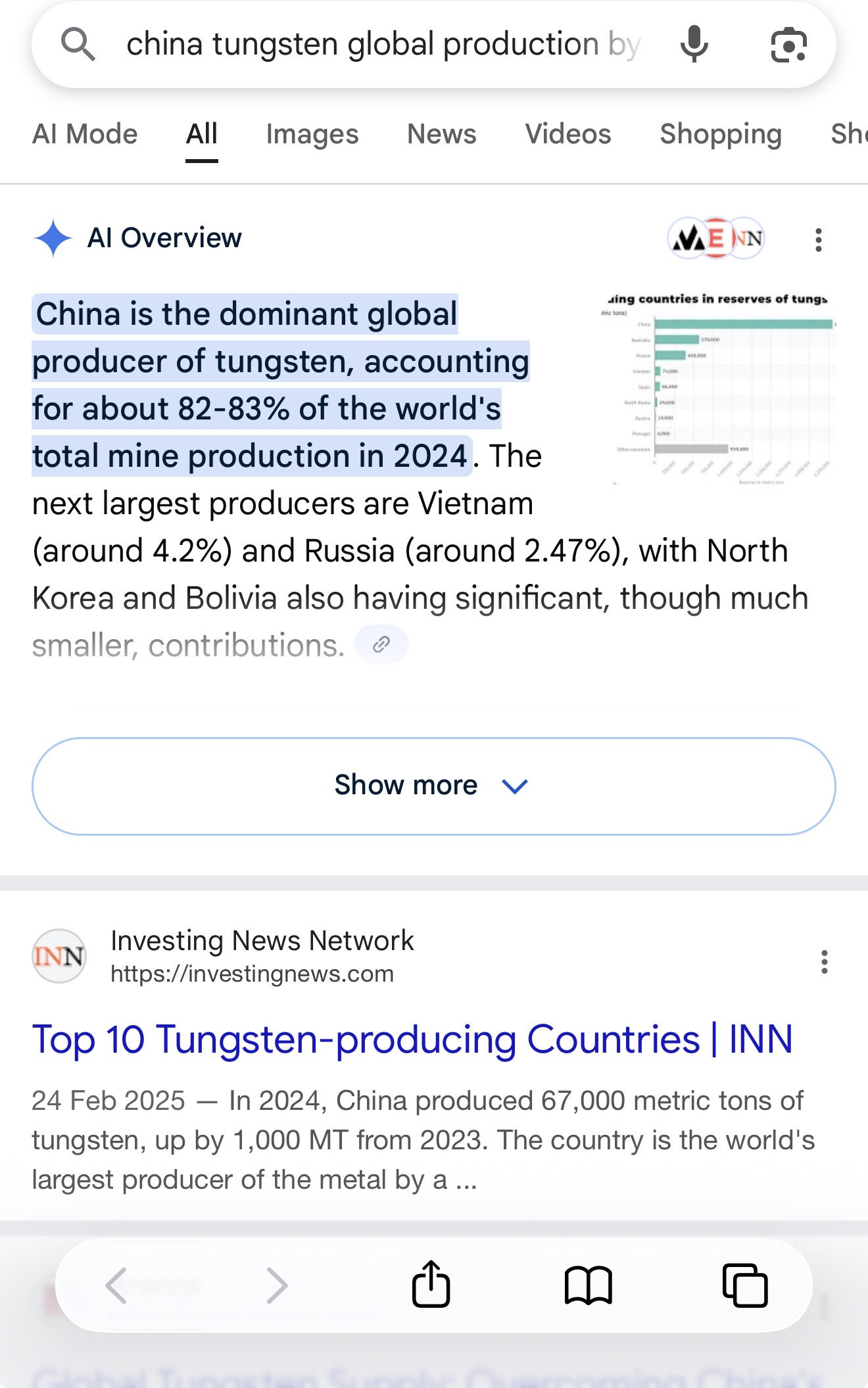Open AI Overview source icons
This screenshot has width=868, height=1388.
click(716, 239)
